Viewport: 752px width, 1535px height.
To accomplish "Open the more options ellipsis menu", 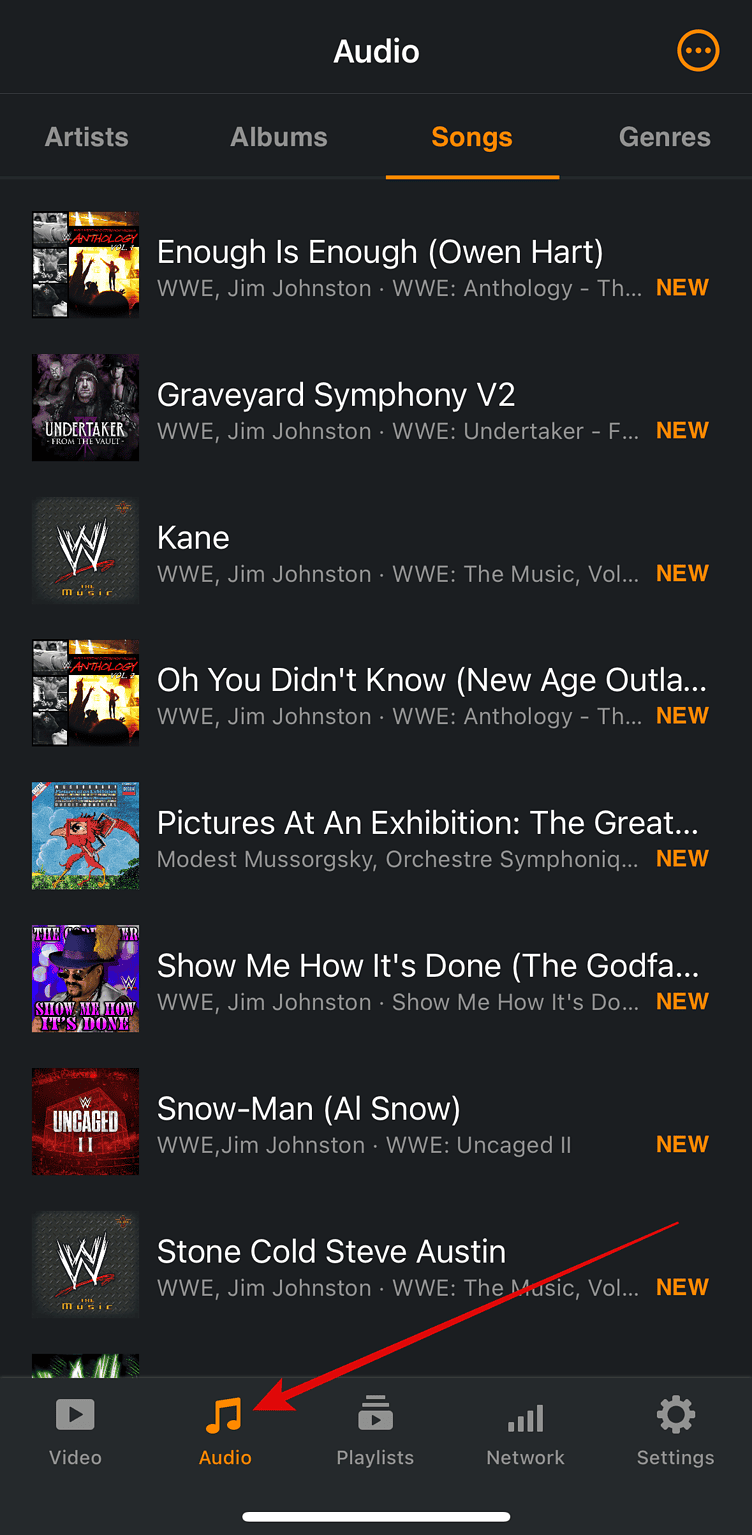I will (x=698, y=51).
